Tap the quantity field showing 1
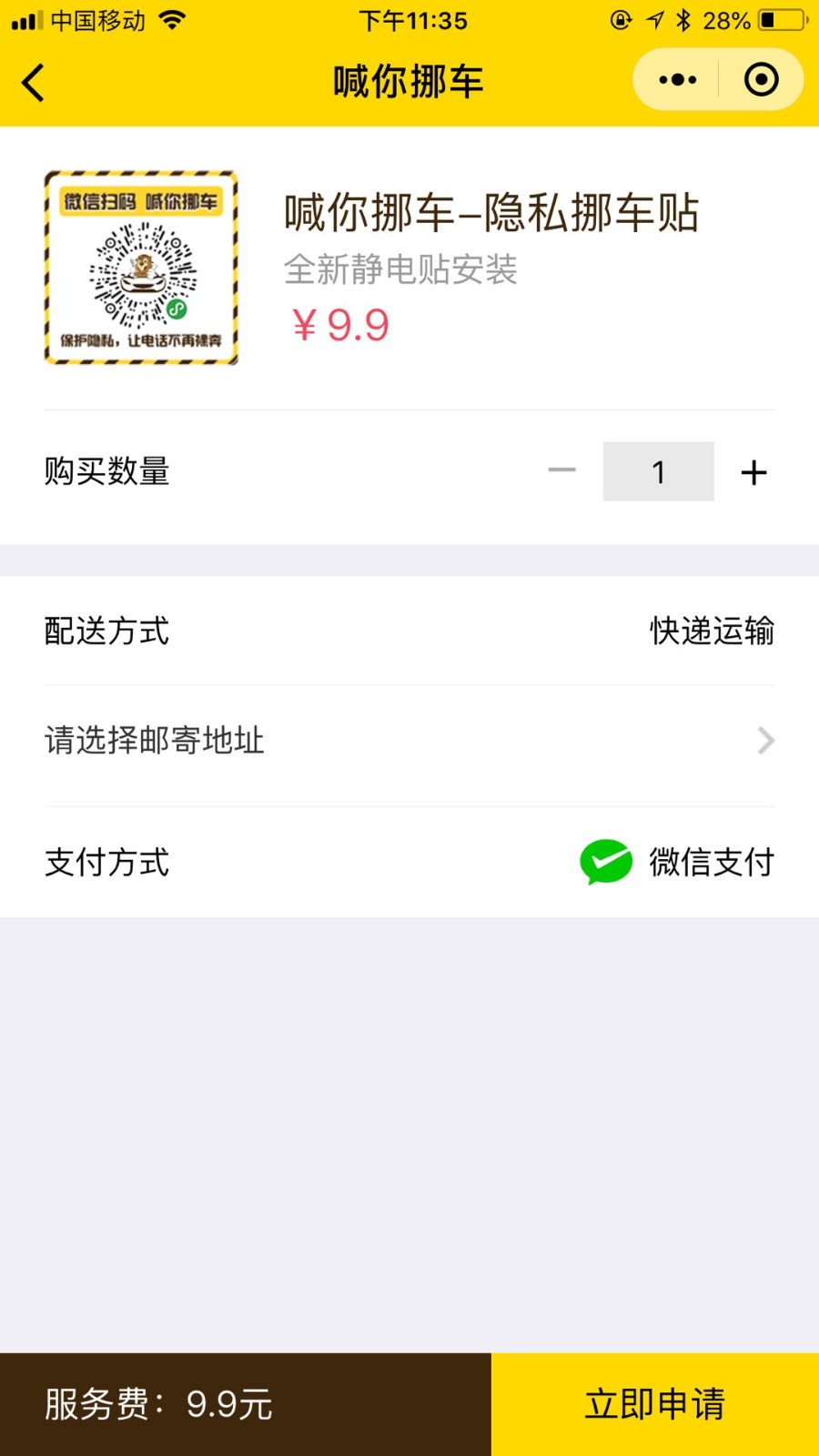The width and height of the screenshot is (819, 1456). [x=658, y=471]
